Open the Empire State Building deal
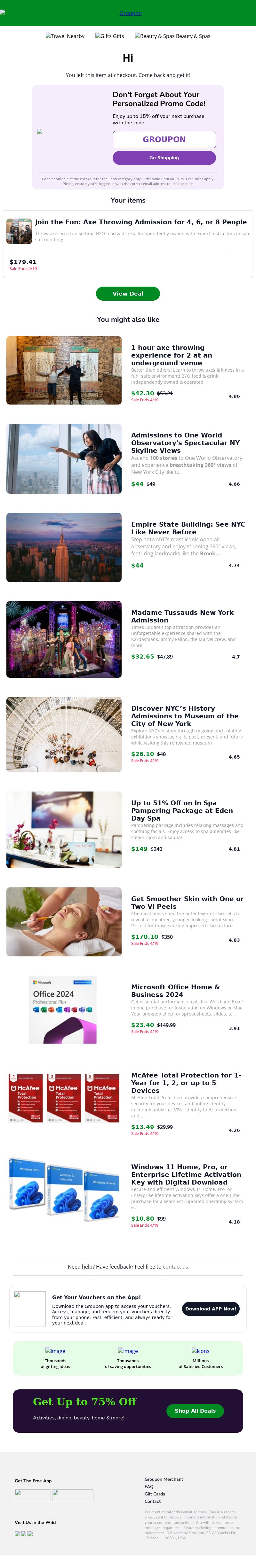The height and width of the screenshot is (1568, 256). [x=188, y=528]
